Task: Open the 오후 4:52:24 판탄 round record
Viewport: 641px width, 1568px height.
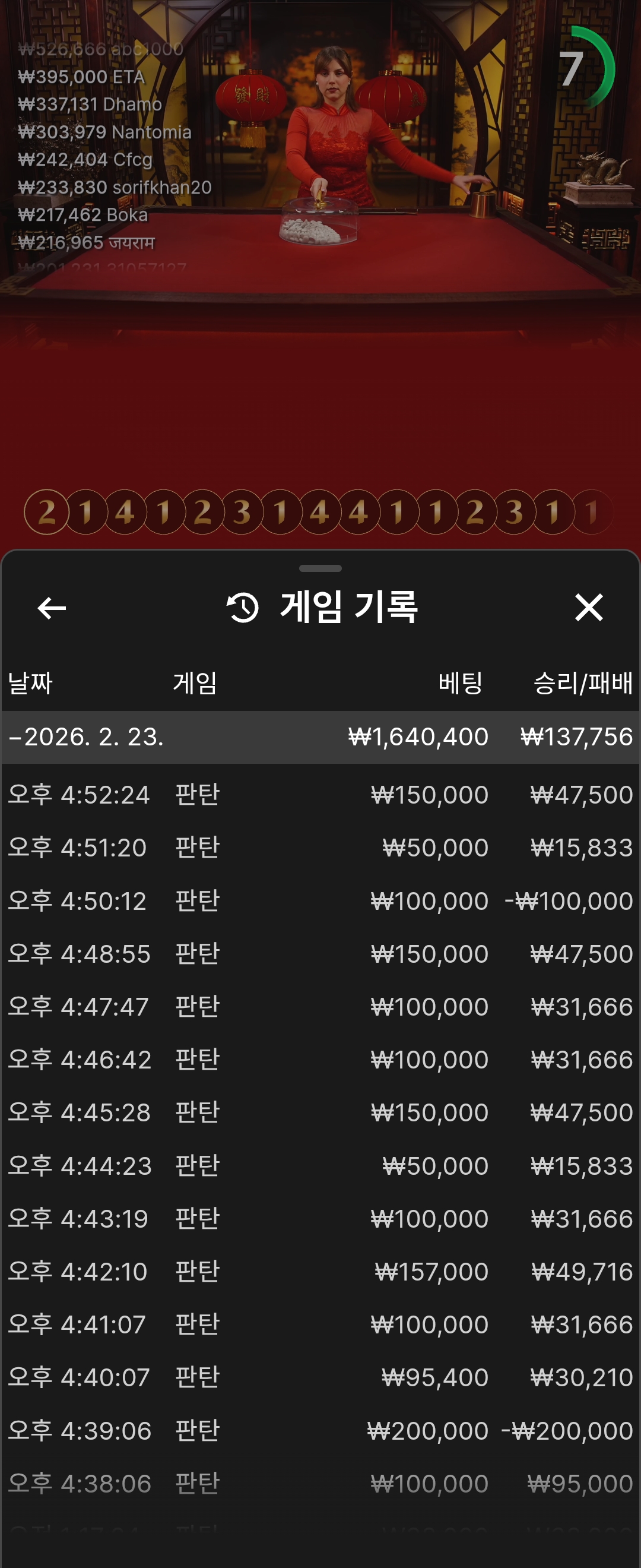Action: [x=320, y=794]
